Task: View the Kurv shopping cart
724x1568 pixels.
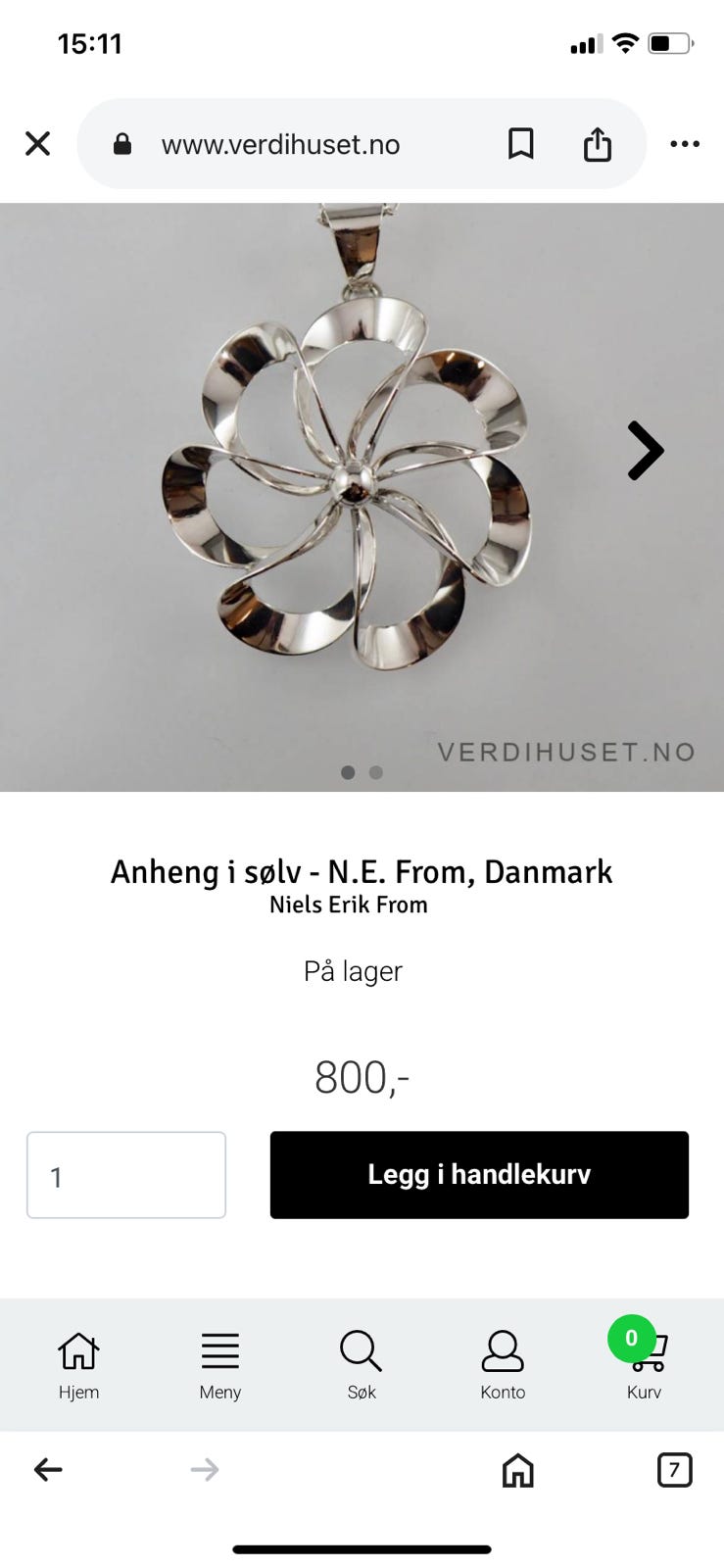Action: coord(644,1364)
